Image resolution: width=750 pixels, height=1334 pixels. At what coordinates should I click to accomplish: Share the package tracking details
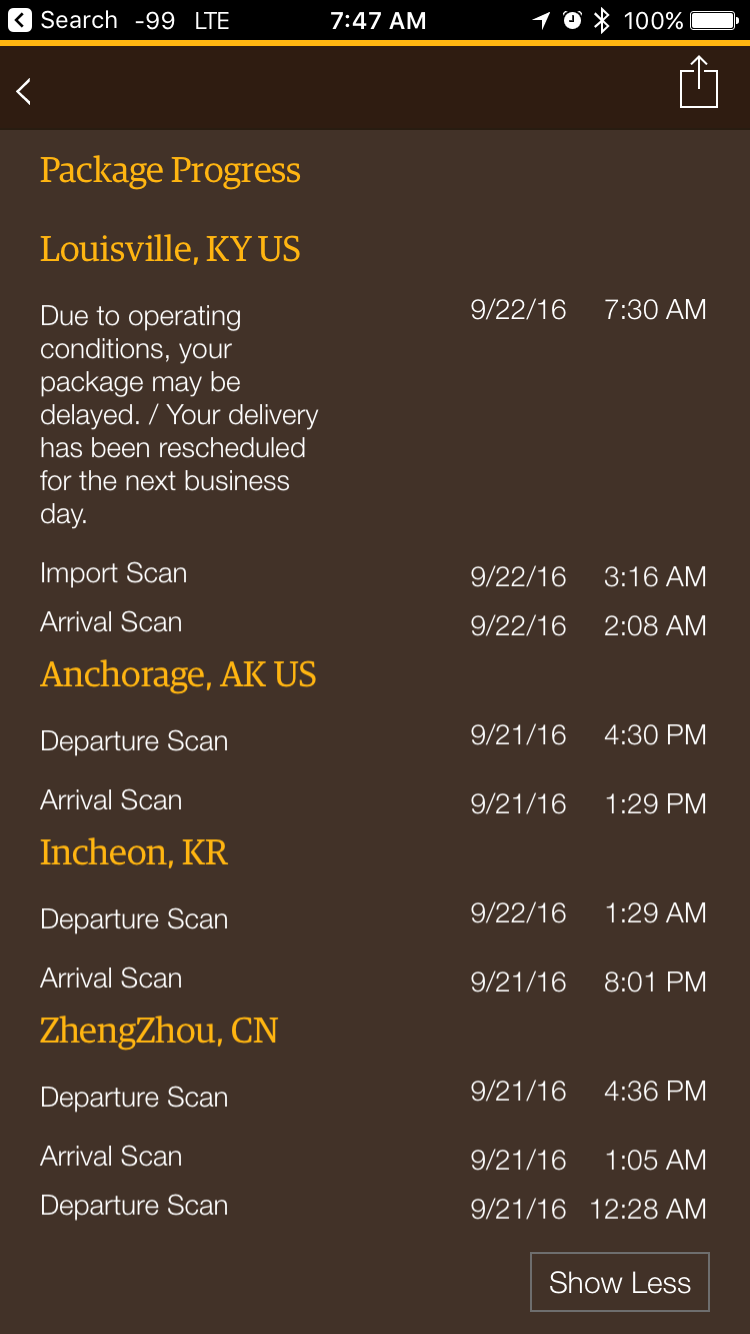pos(699,82)
